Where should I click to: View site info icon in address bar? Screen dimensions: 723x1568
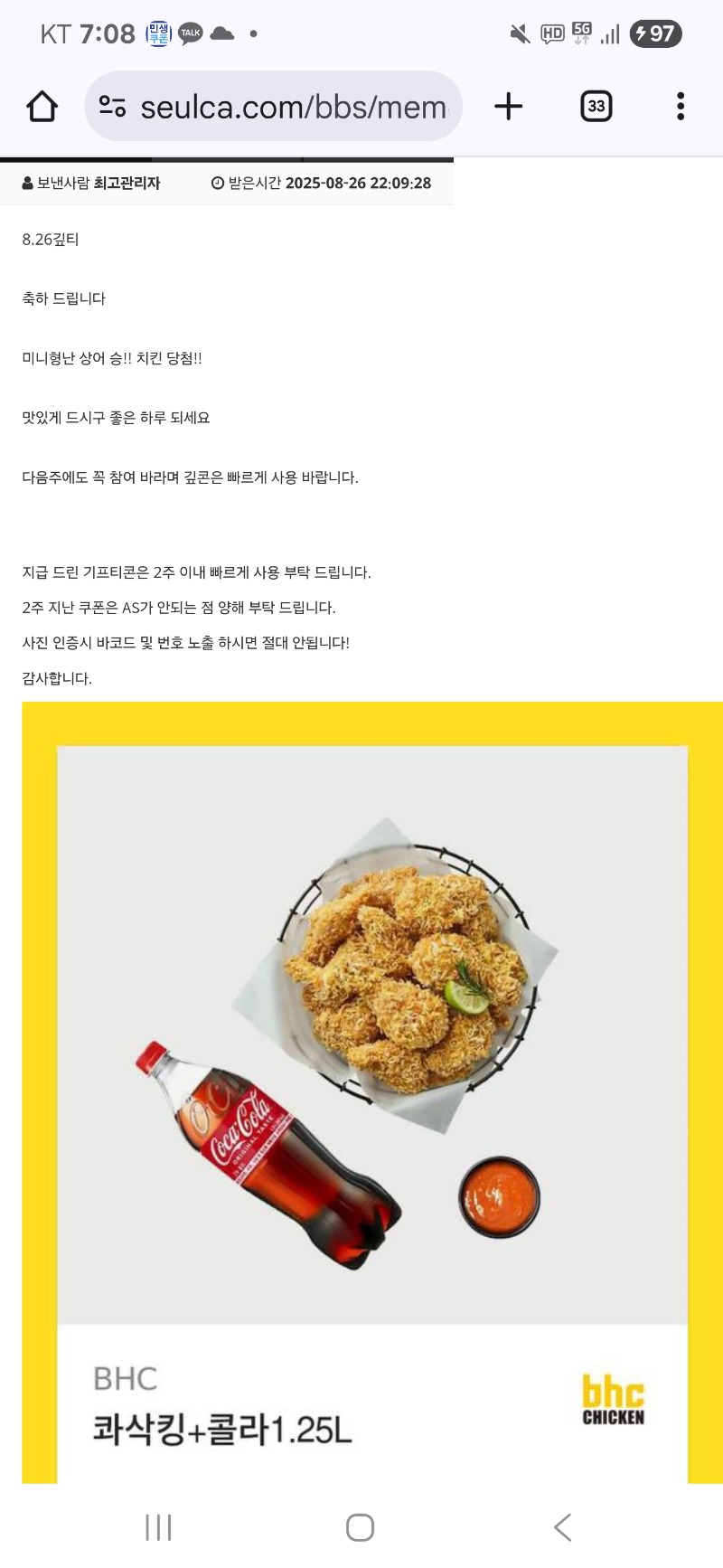pos(112,107)
